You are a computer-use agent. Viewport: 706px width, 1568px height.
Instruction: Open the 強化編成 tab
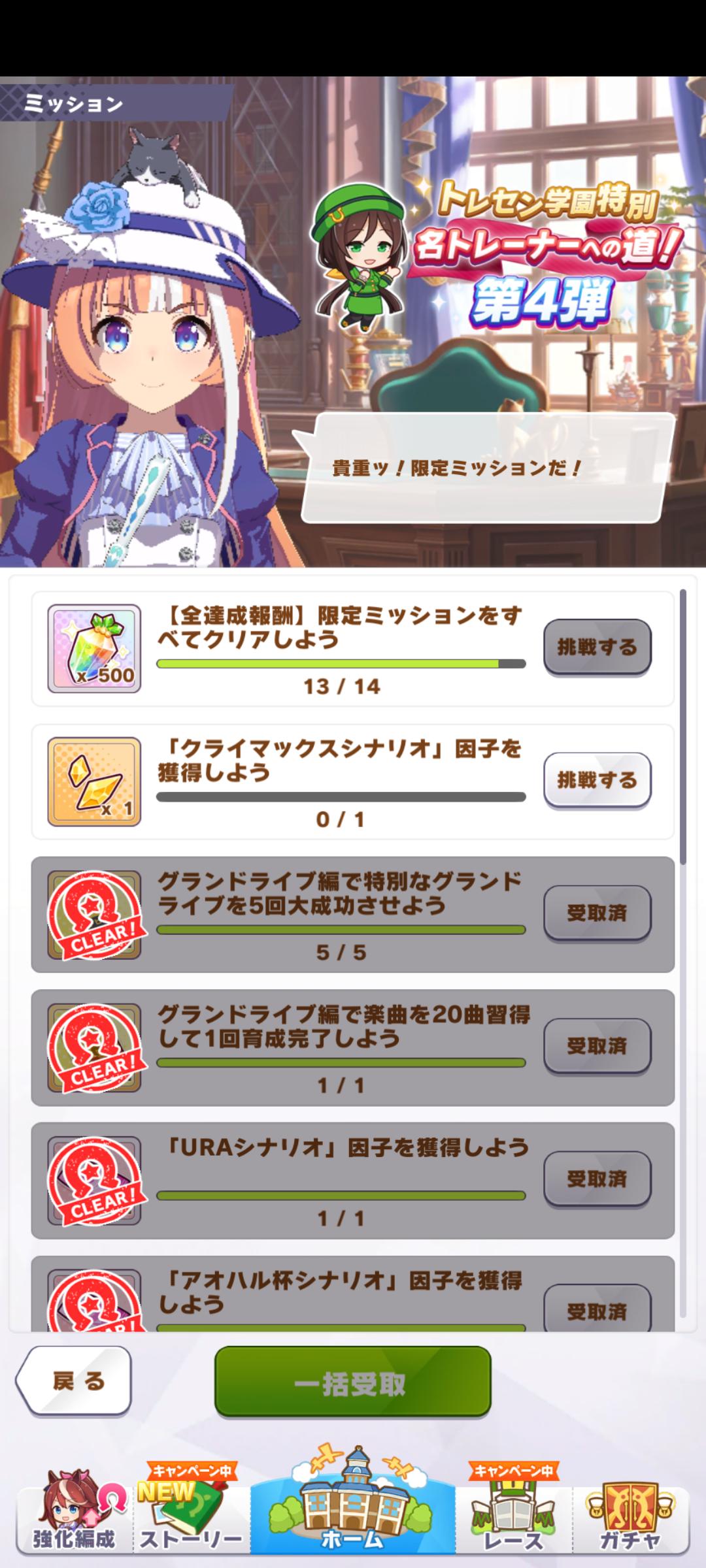(74, 1517)
